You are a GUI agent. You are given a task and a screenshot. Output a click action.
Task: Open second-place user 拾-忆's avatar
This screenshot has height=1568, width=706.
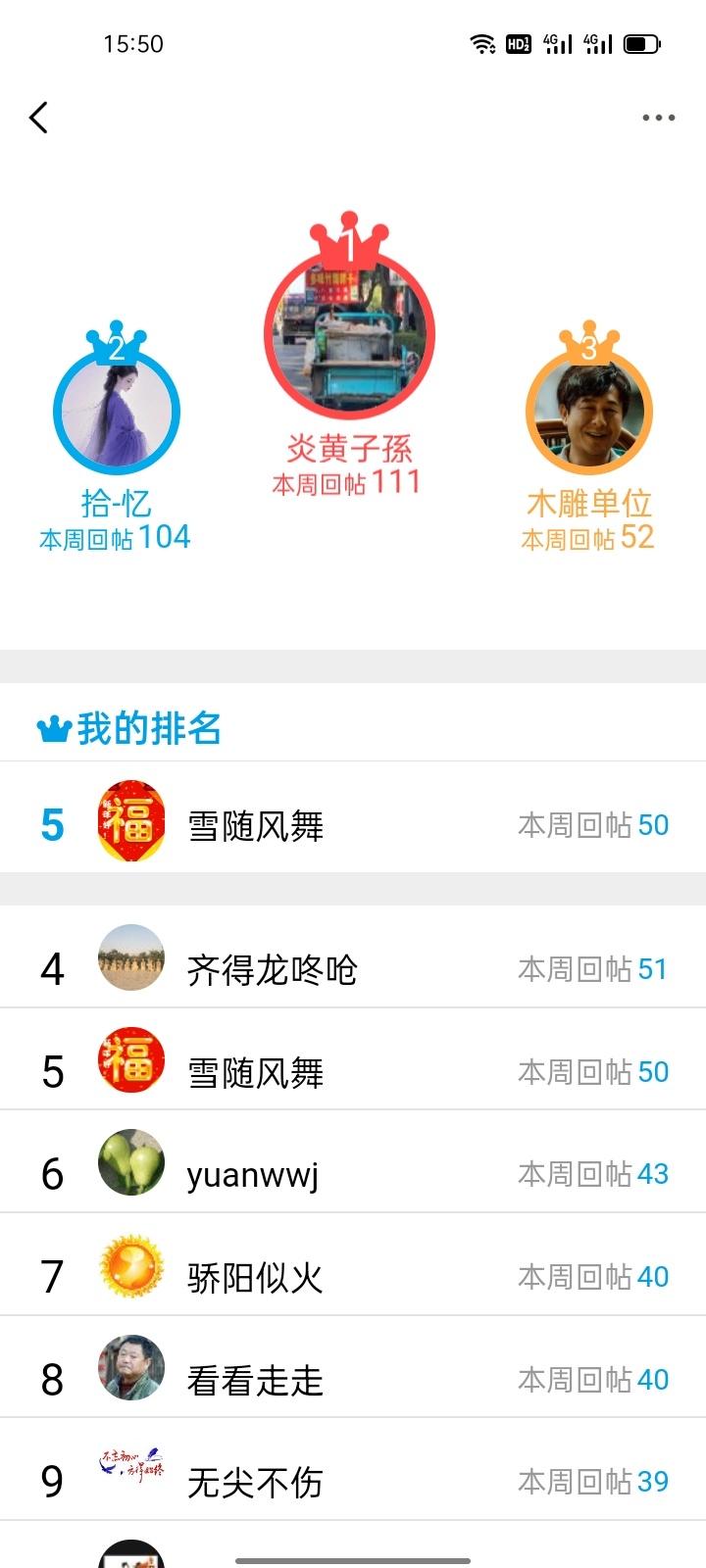[x=117, y=413]
